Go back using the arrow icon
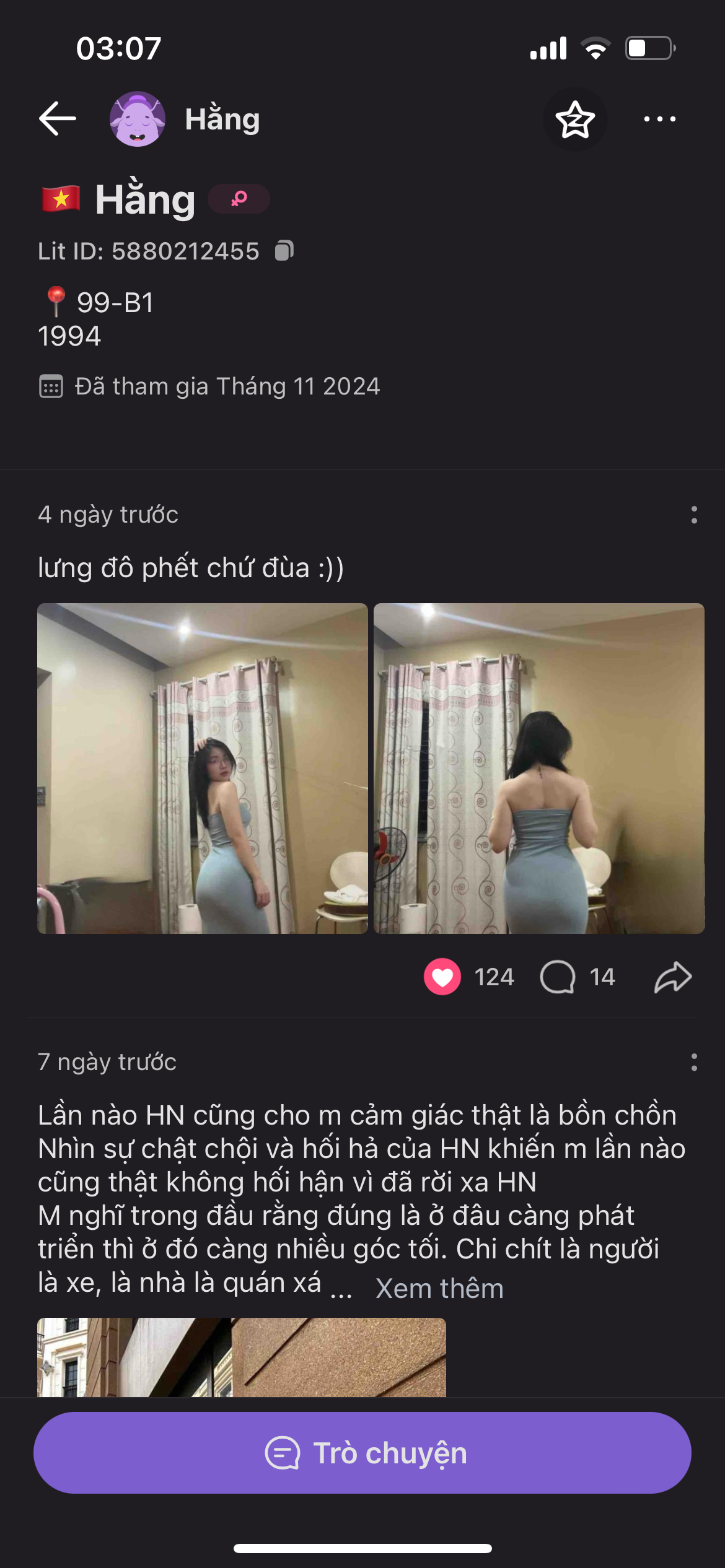 point(58,118)
